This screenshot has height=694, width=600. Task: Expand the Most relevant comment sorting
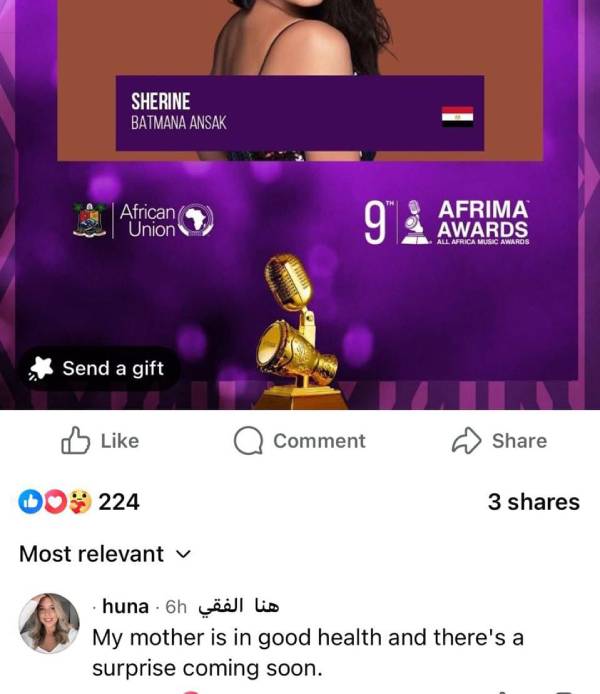[x=104, y=554]
